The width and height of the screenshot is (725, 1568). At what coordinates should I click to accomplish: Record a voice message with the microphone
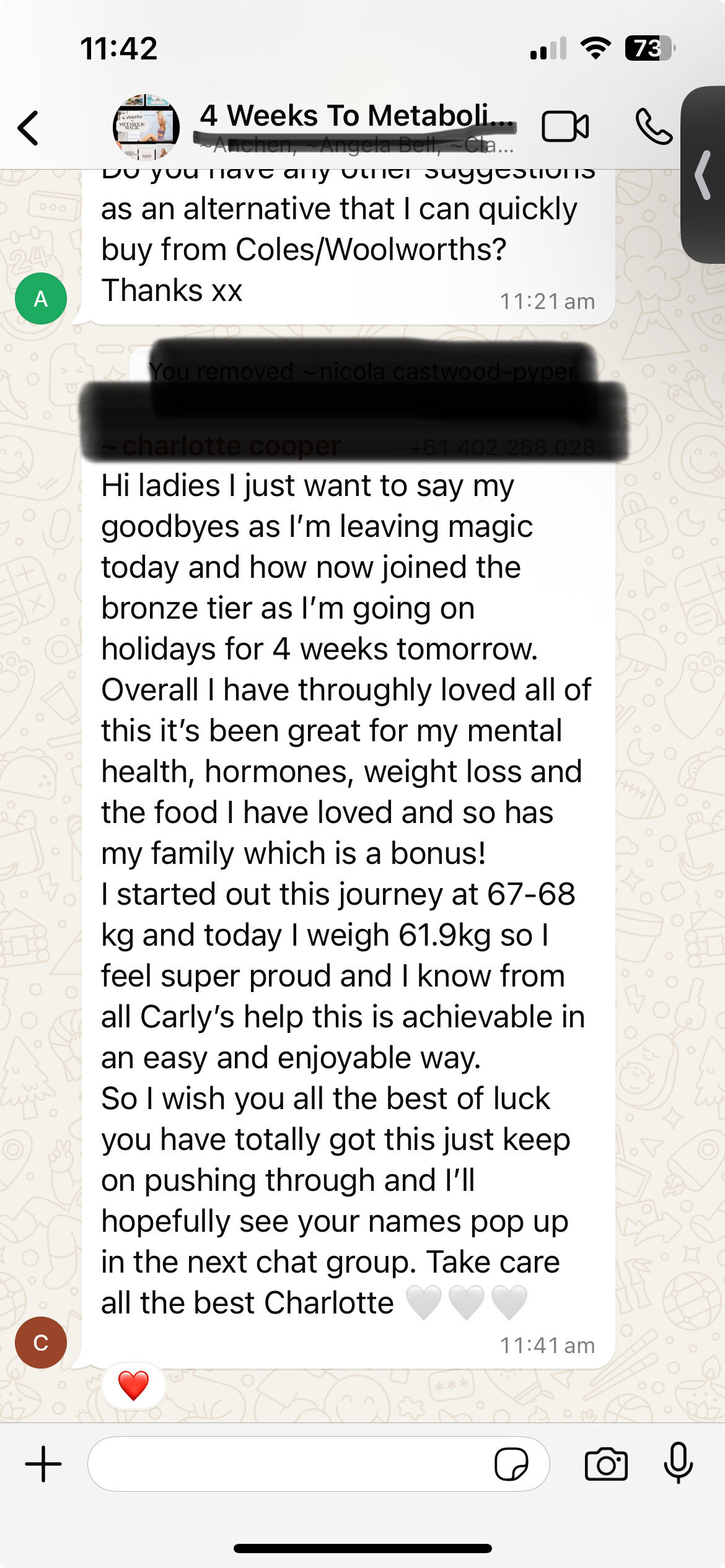point(678,1463)
